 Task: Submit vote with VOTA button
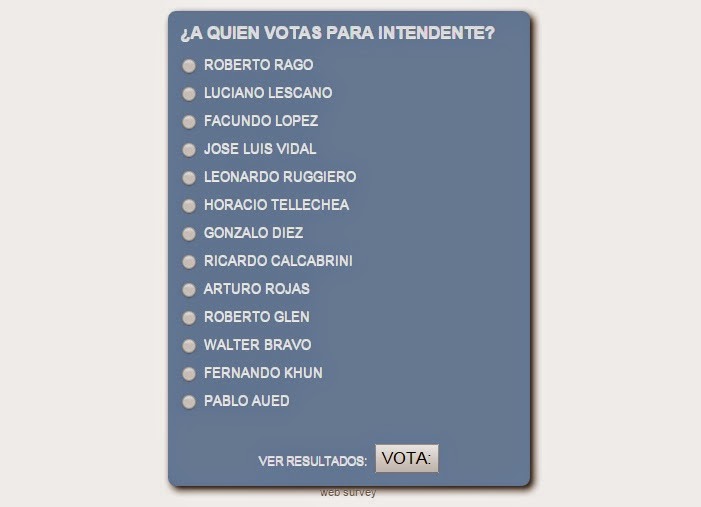coord(406,459)
